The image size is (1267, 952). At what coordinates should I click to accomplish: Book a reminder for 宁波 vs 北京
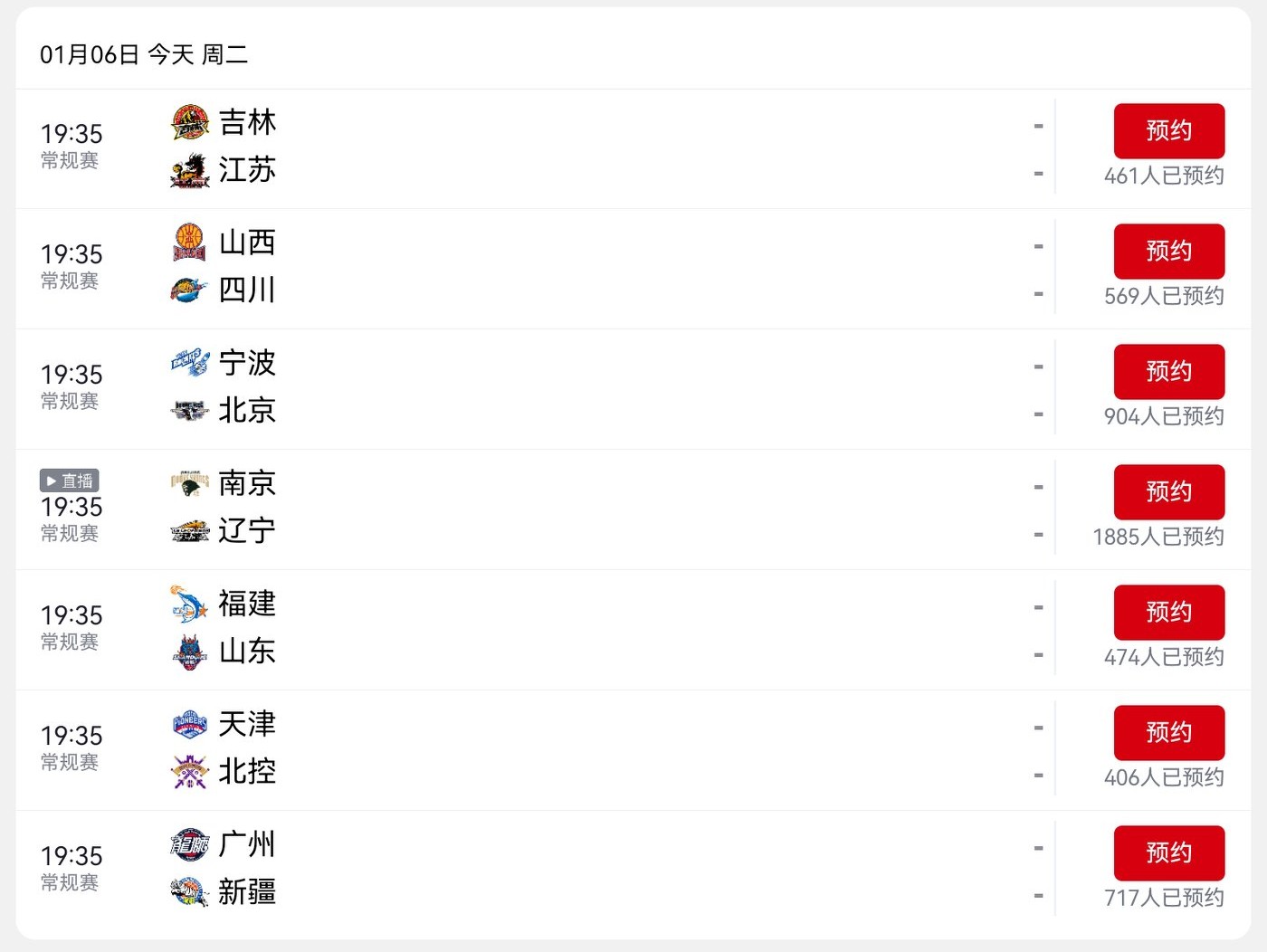(x=1168, y=372)
